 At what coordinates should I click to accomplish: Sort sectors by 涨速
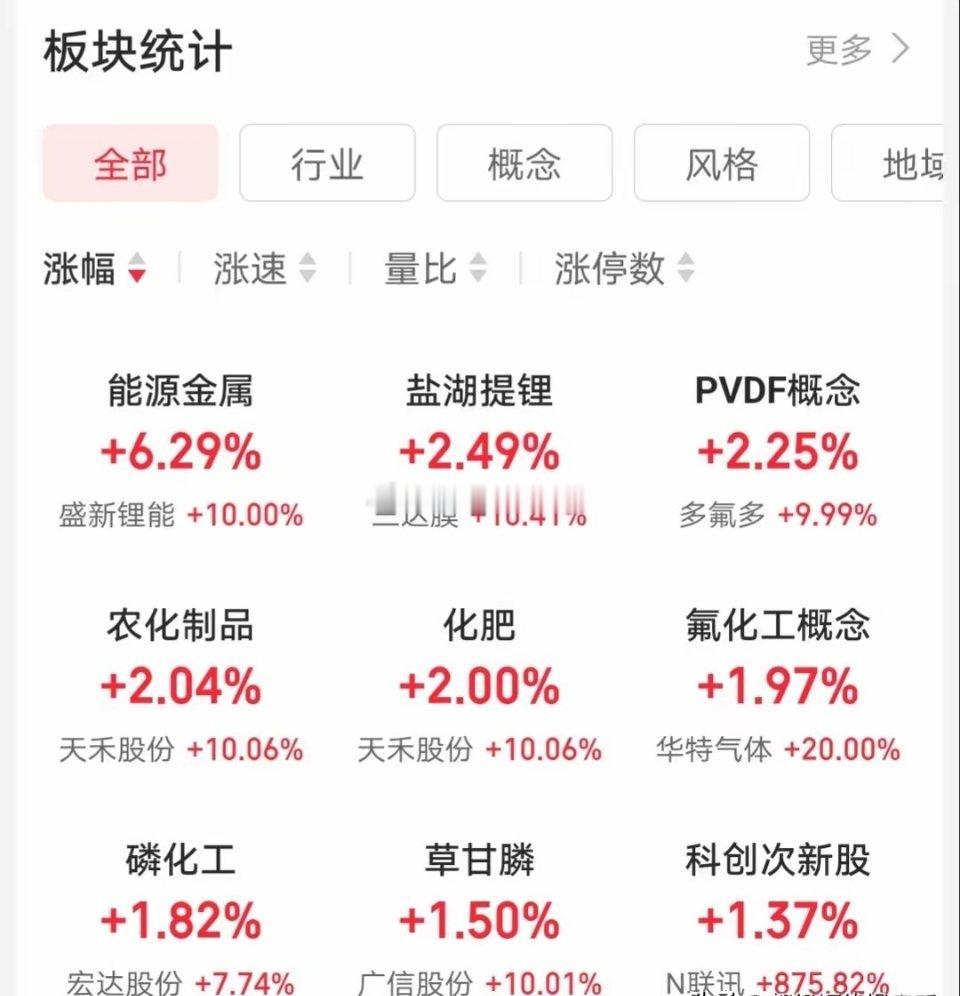click(x=252, y=268)
